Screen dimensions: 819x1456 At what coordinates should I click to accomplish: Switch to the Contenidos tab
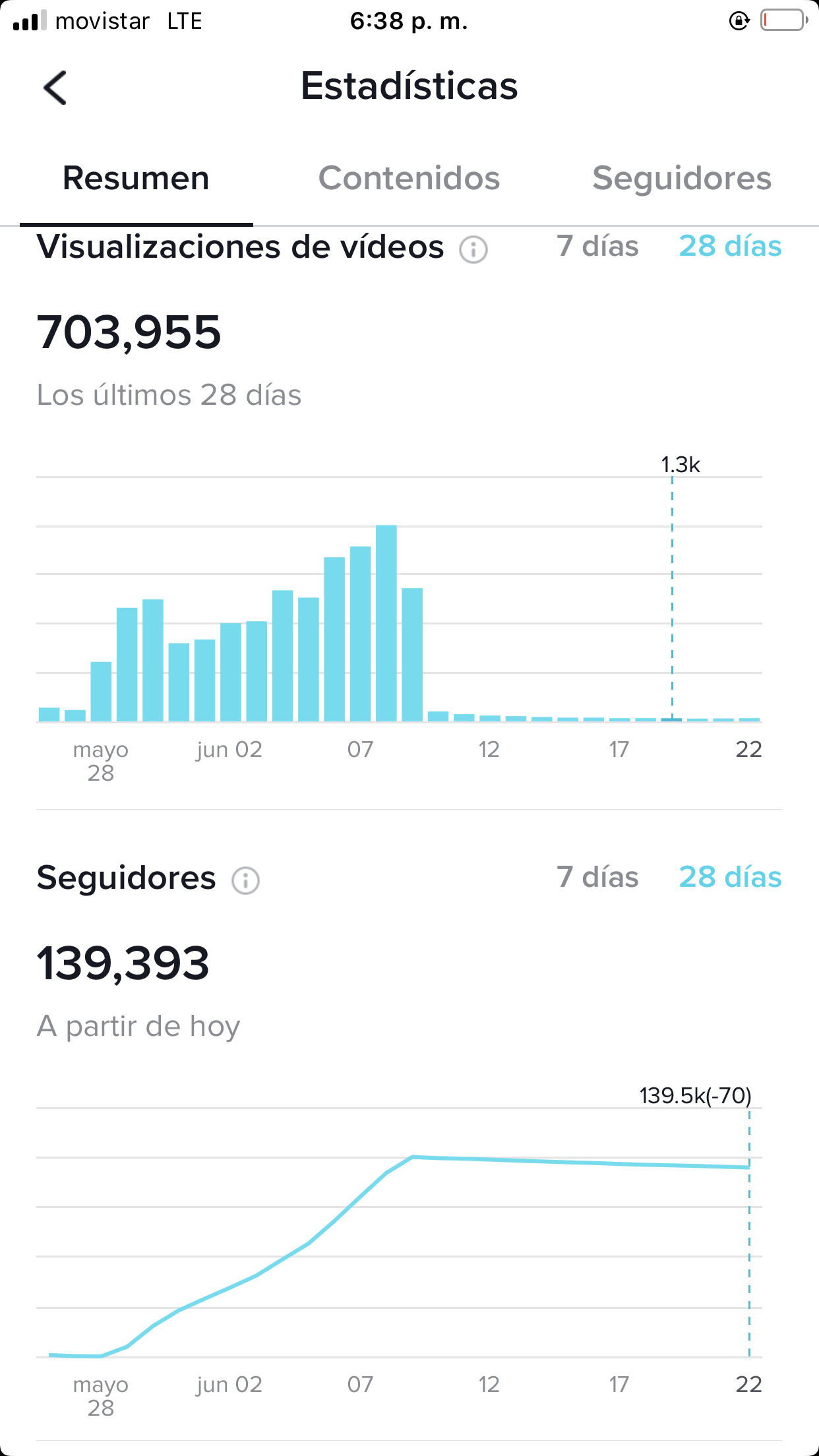(x=409, y=178)
